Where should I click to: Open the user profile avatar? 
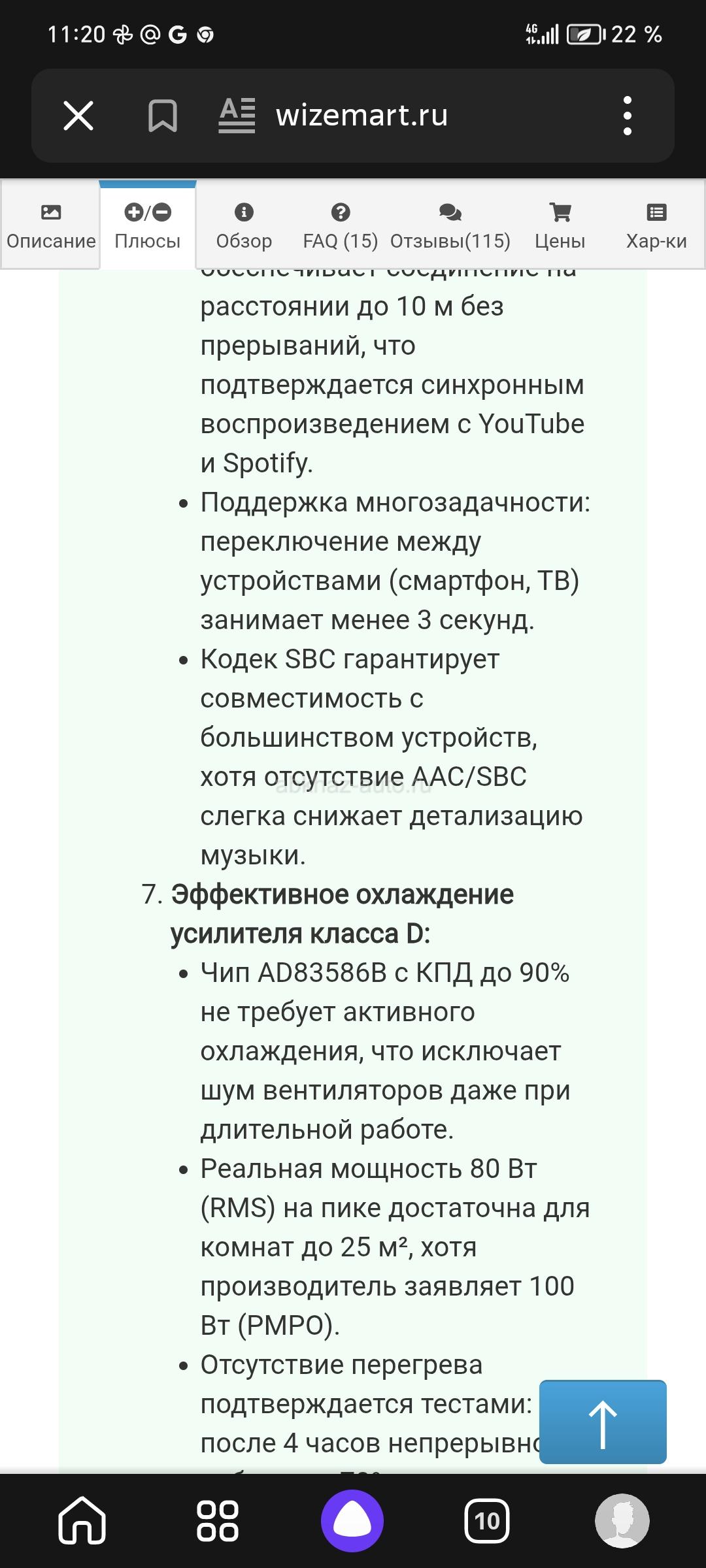(x=622, y=1521)
